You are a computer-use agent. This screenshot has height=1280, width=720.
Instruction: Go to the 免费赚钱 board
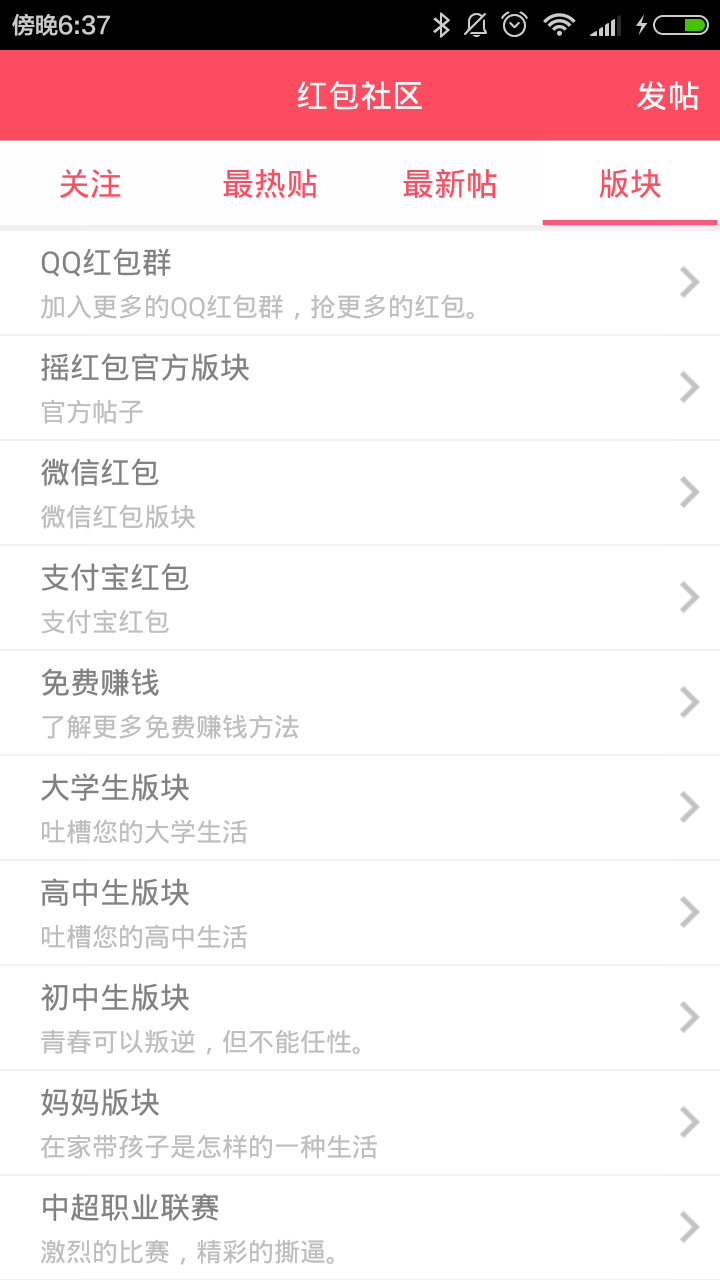[x=360, y=703]
